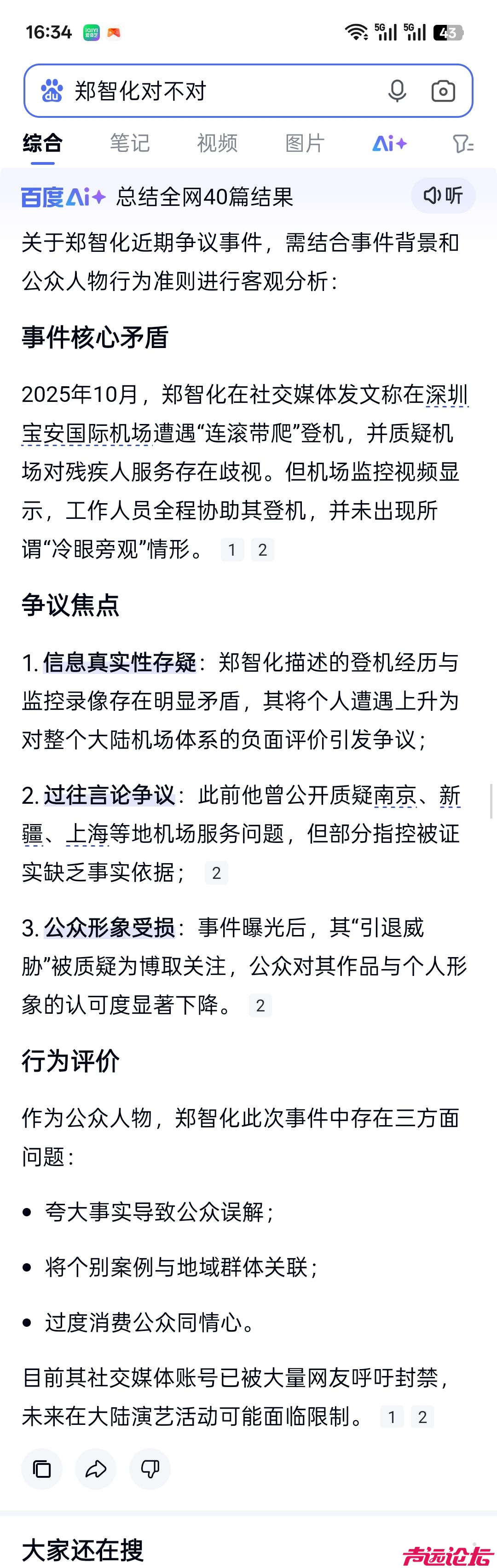This screenshot has width=497, height=1568.
Task: Open camera image search
Action: (x=443, y=91)
